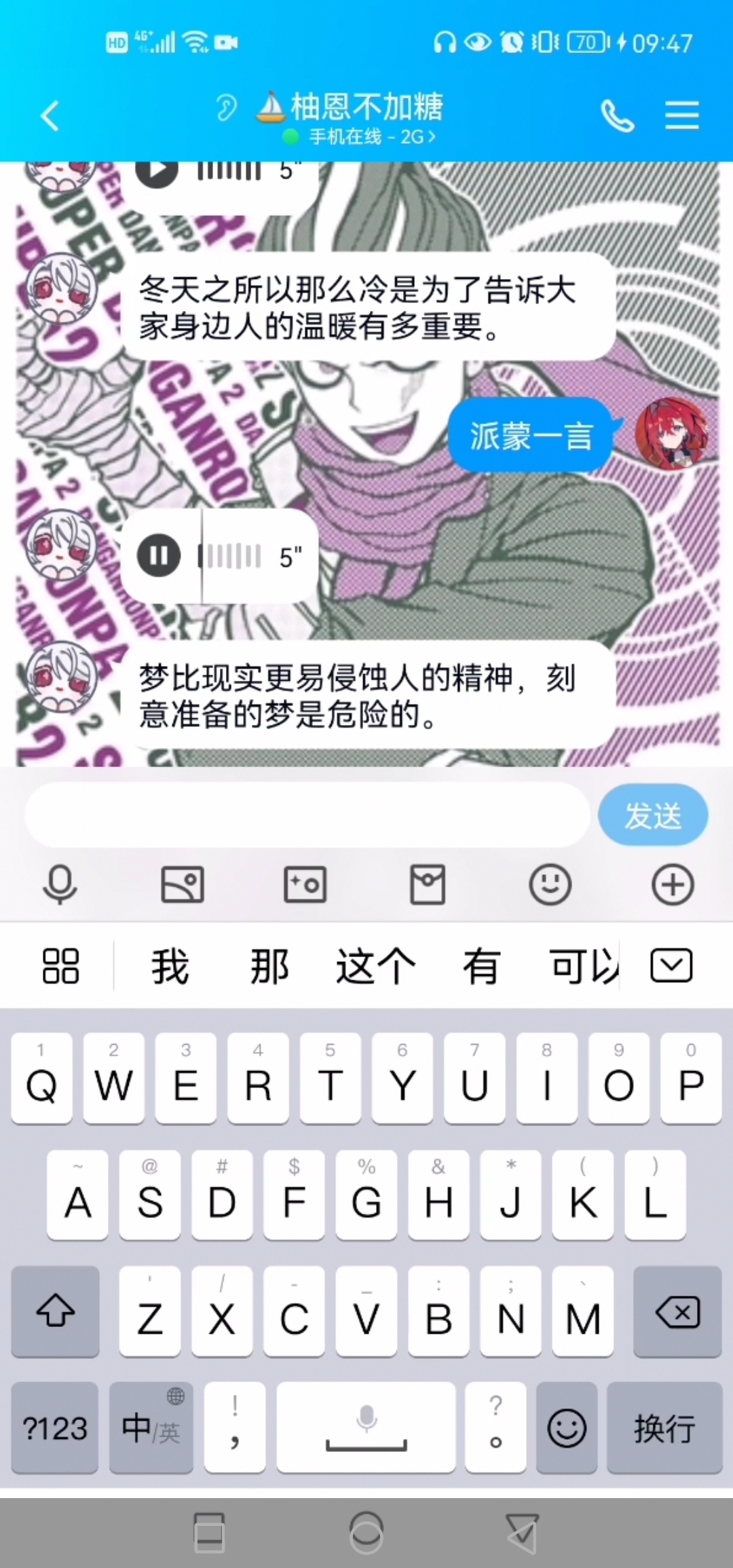Tap the message input field
The width and height of the screenshot is (733, 1568).
307,815
